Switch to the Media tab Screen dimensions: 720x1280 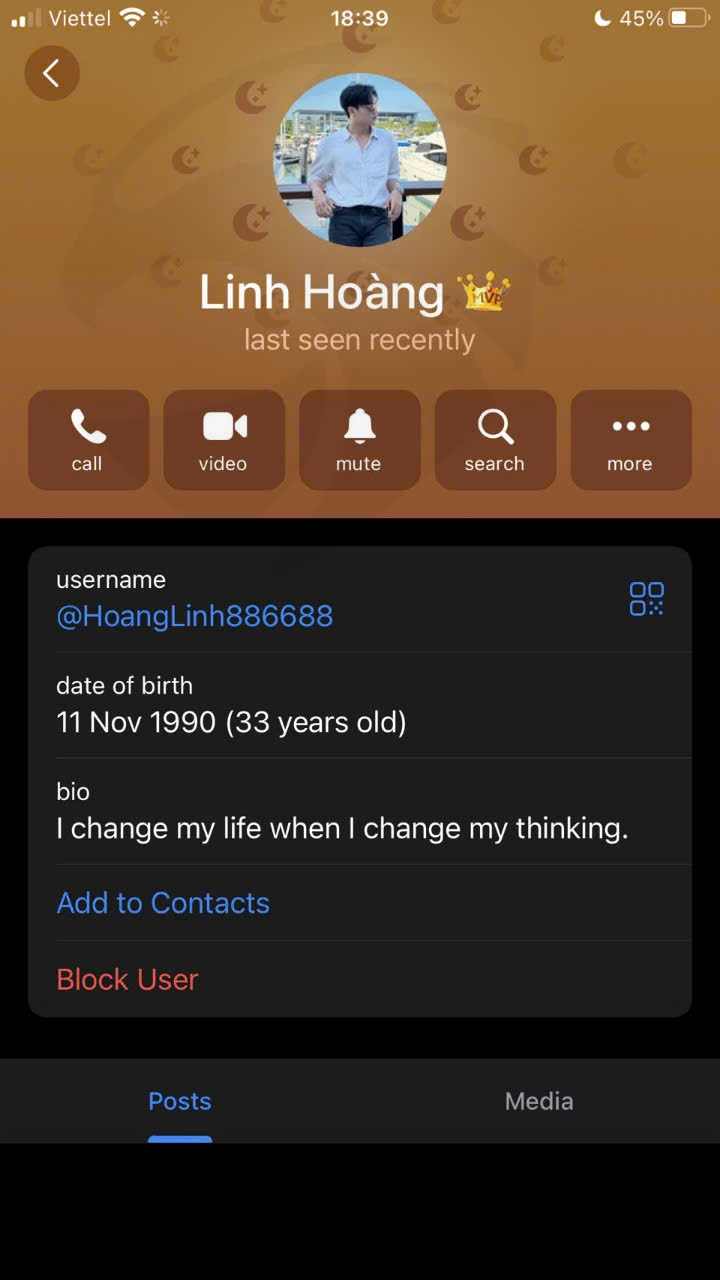[x=539, y=1101]
